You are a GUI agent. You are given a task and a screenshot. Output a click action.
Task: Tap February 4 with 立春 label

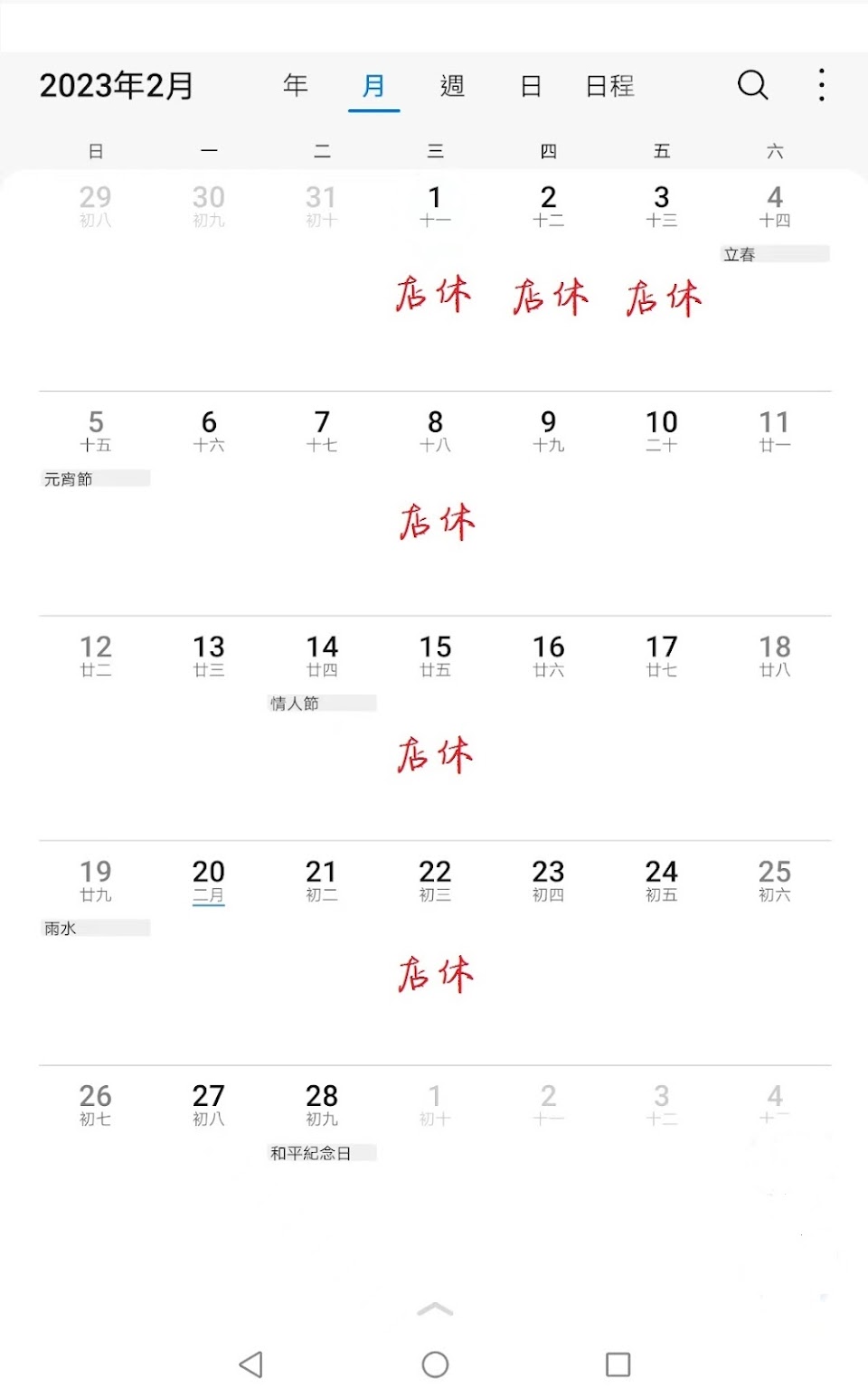(775, 206)
